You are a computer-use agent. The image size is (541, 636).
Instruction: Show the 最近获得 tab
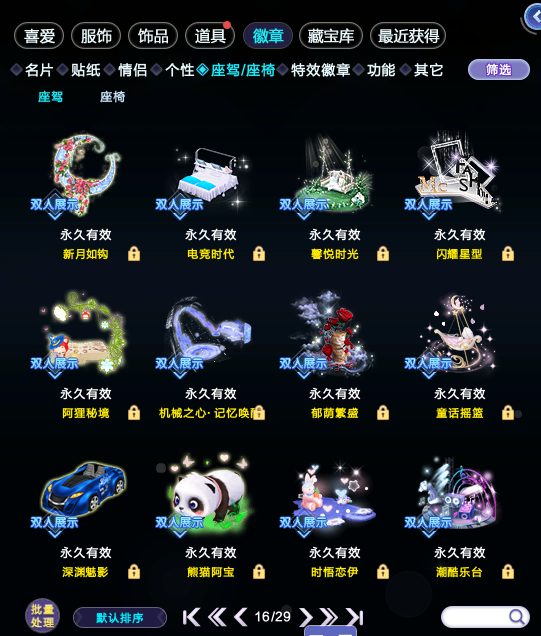click(x=408, y=36)
